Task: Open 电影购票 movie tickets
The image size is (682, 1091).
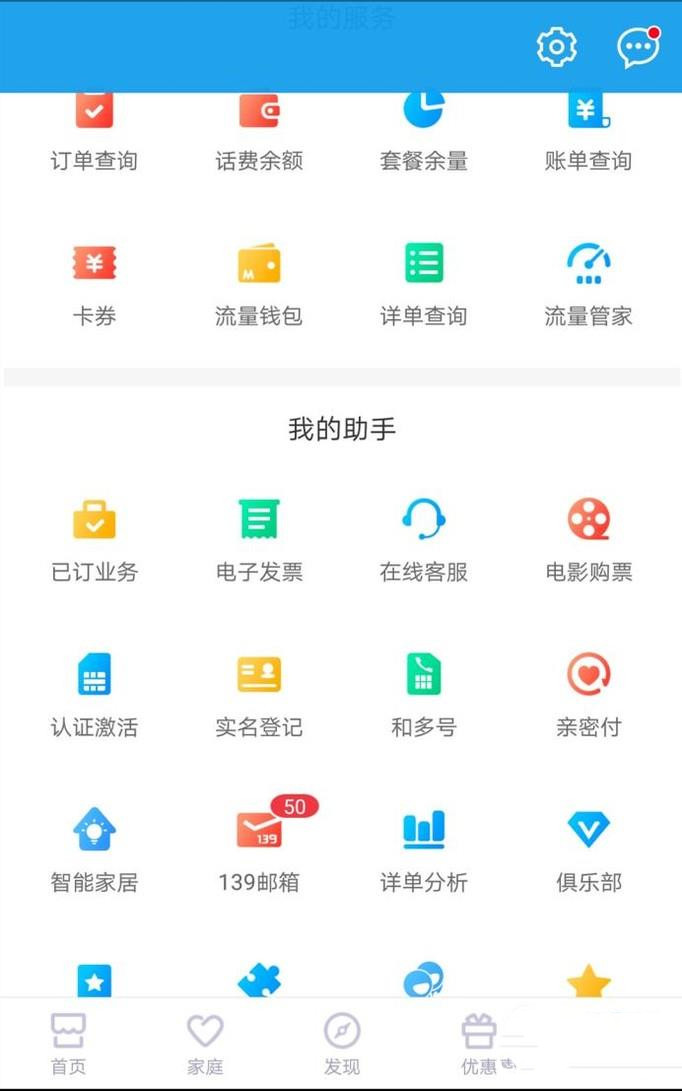Action: click(x=588, y=540)
